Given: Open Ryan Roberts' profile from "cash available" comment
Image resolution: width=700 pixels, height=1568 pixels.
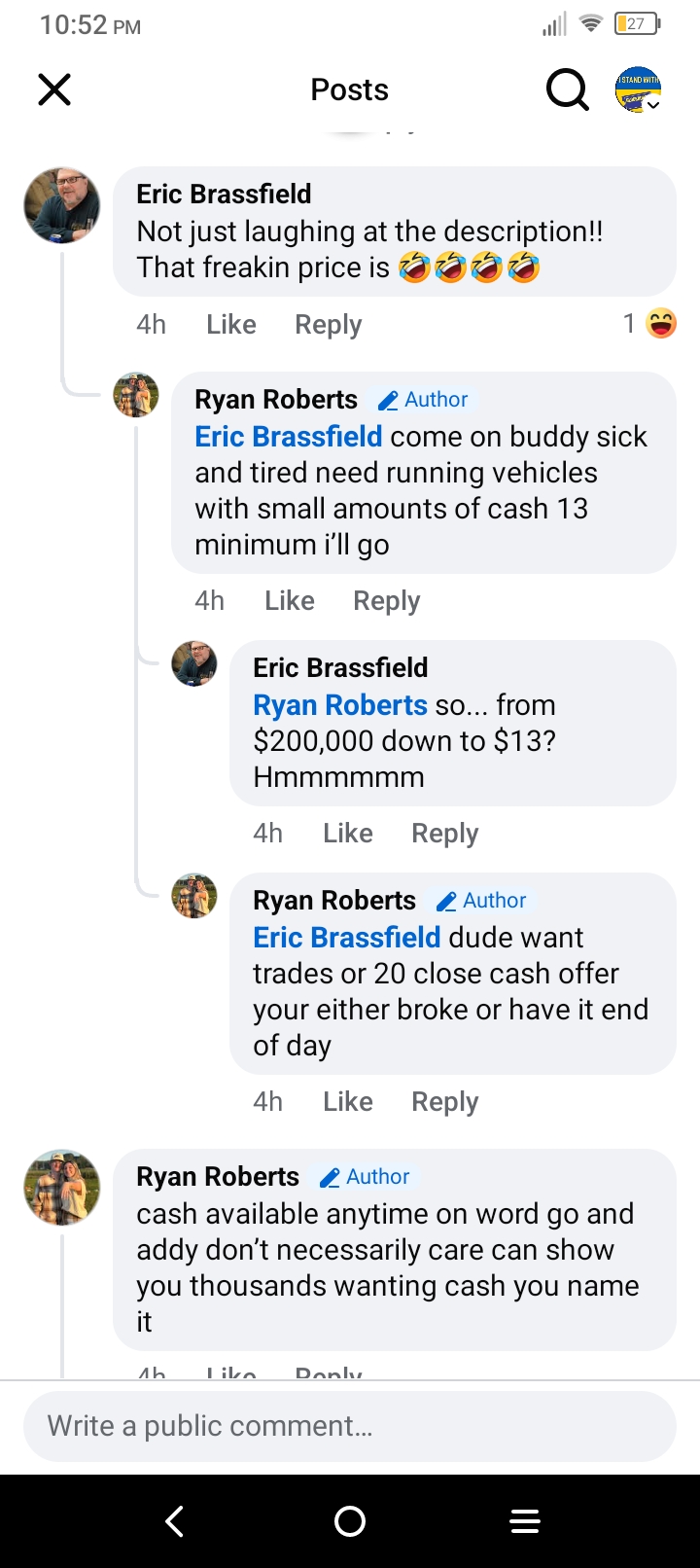Looking at the screenshot, I should 217,1176.
